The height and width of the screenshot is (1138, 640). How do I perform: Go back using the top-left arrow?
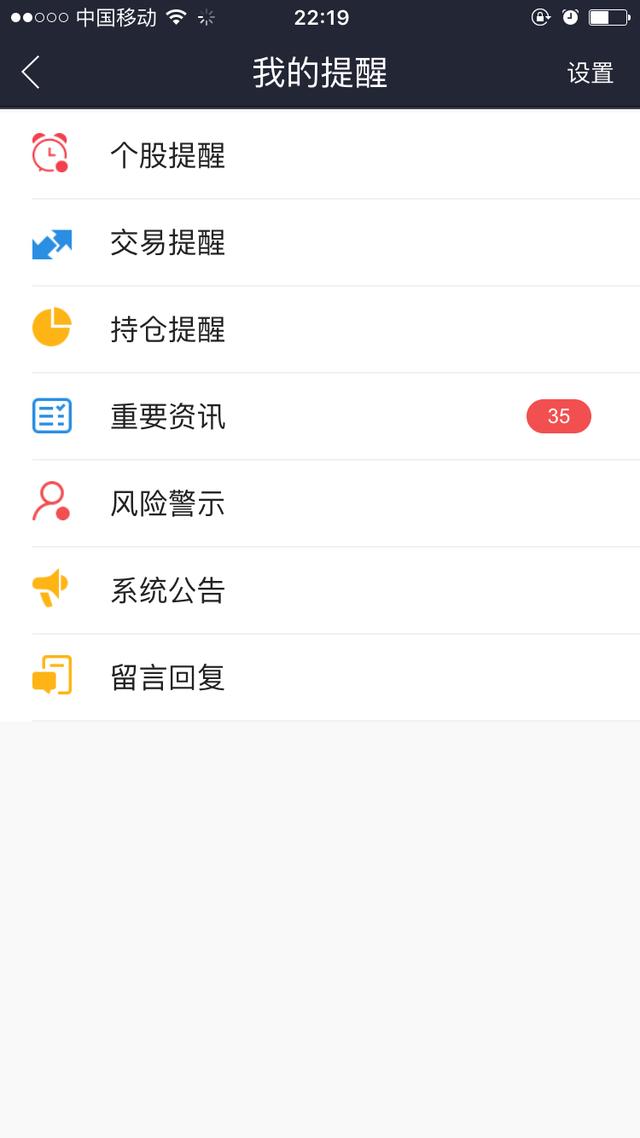[x=31, y=72]
